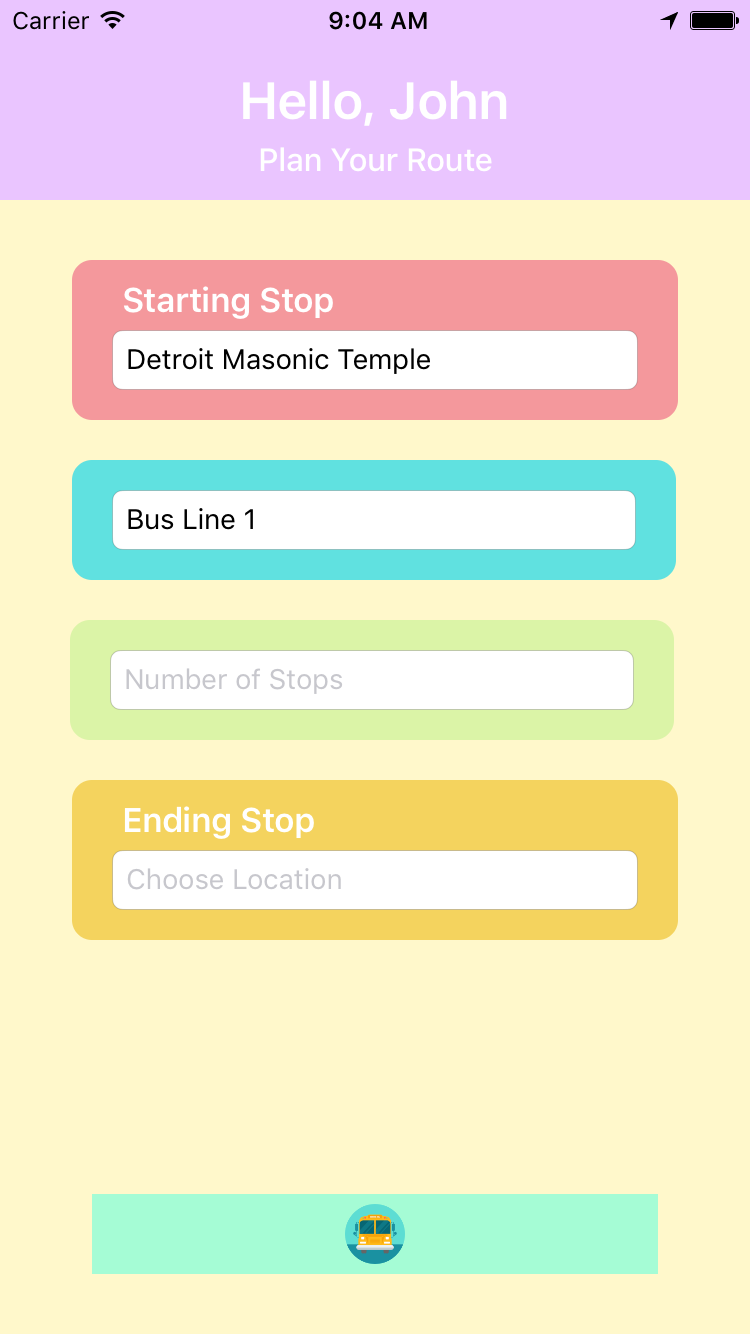The image size is (750, 1334).
Task: Tap the Hello, John greeting
Action: point(375,100)
